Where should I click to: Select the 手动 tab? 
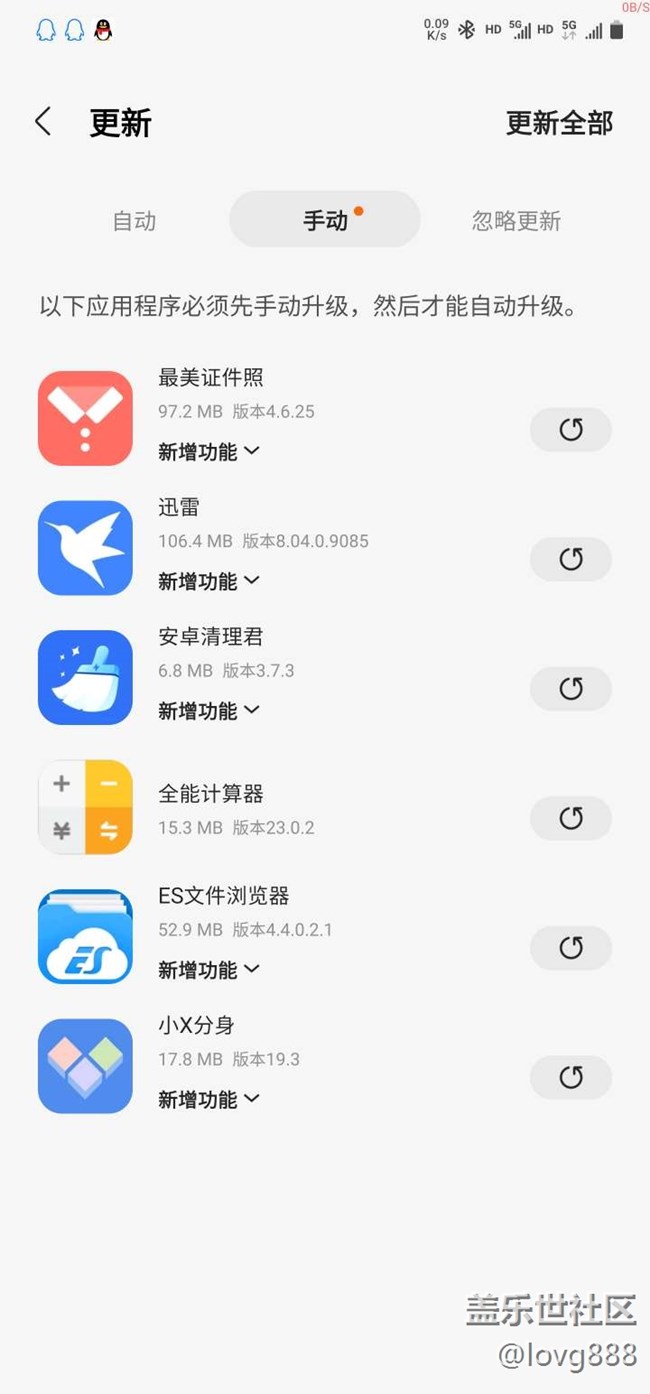click(x=325, y=219)
